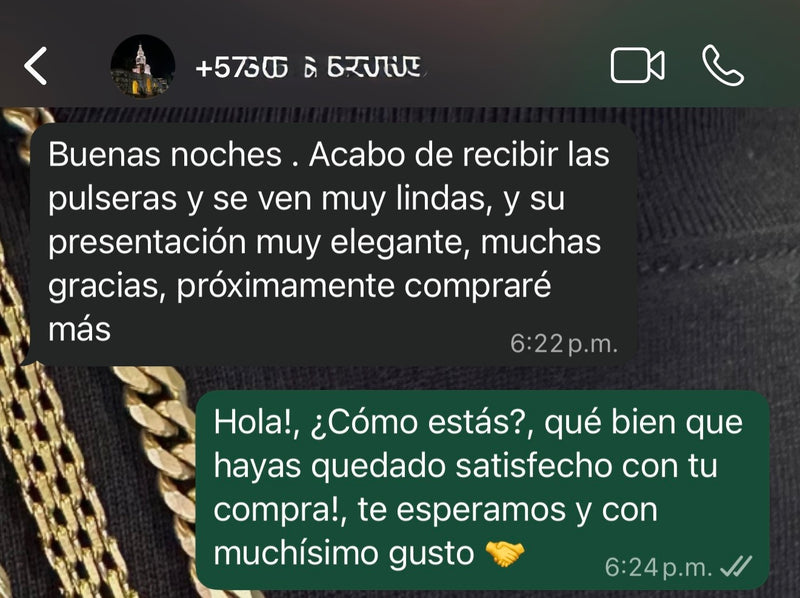800x598 pixels.
Task: Open contact info for the +57 number
Action: pyautogui.click(x=312, y=68)
